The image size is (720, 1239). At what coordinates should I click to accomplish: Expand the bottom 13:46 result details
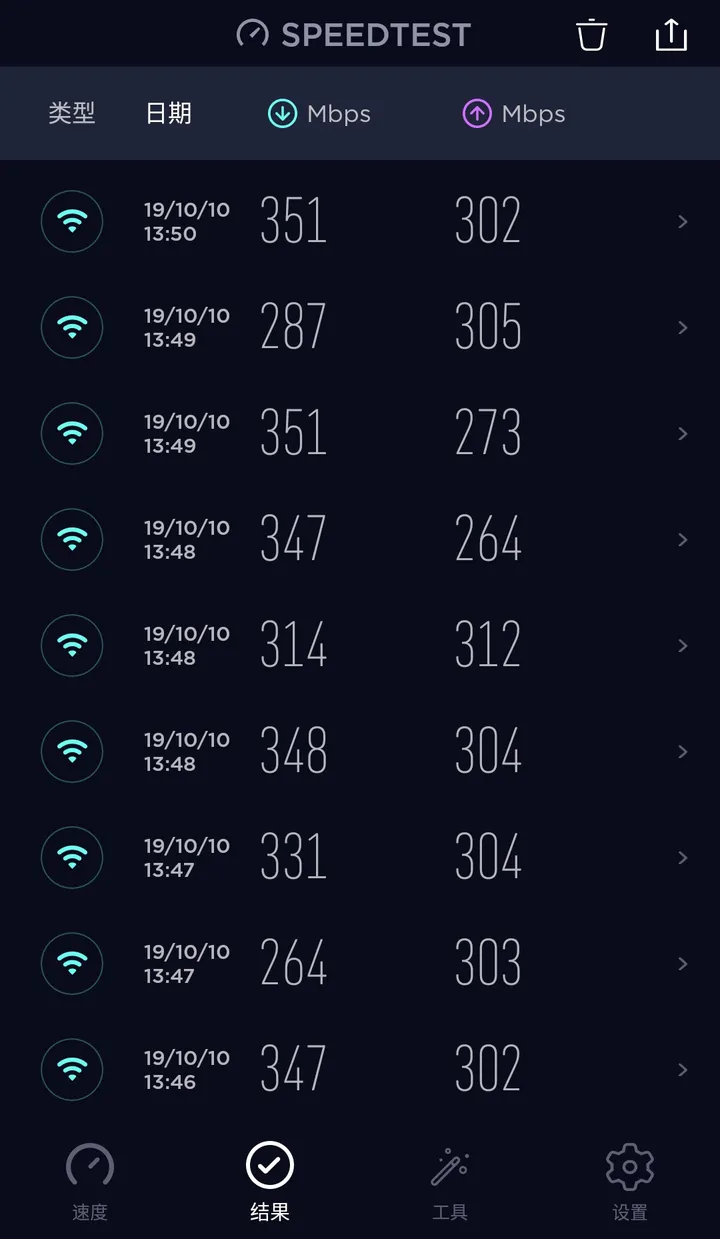[x=683, y=1070]
